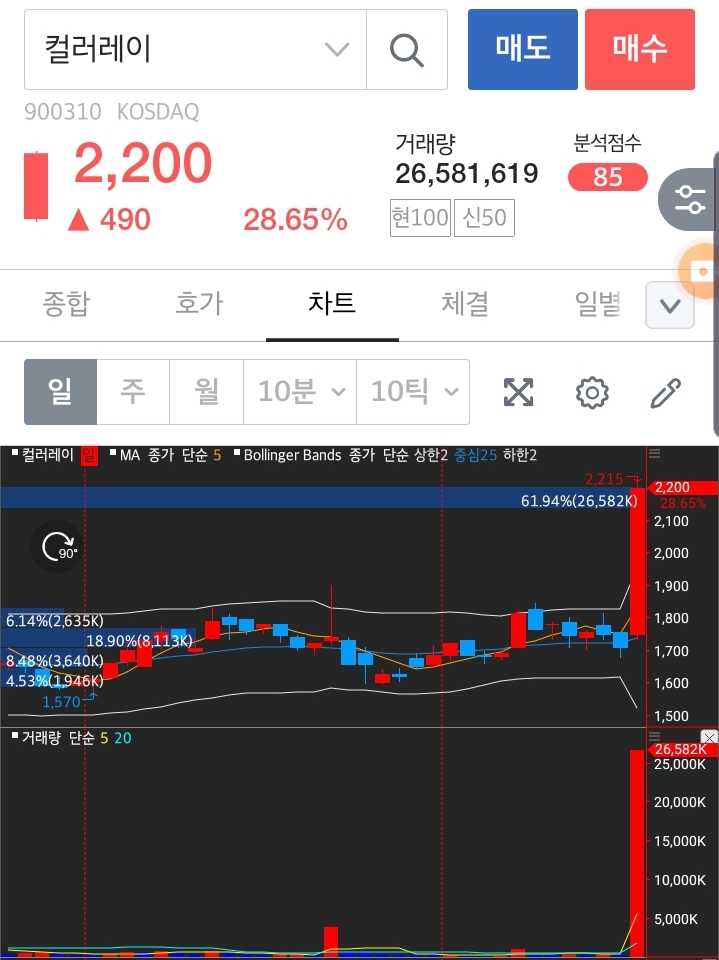Open the side settings slider handle
The image size is (719, 960).
(x=690, y=199)
